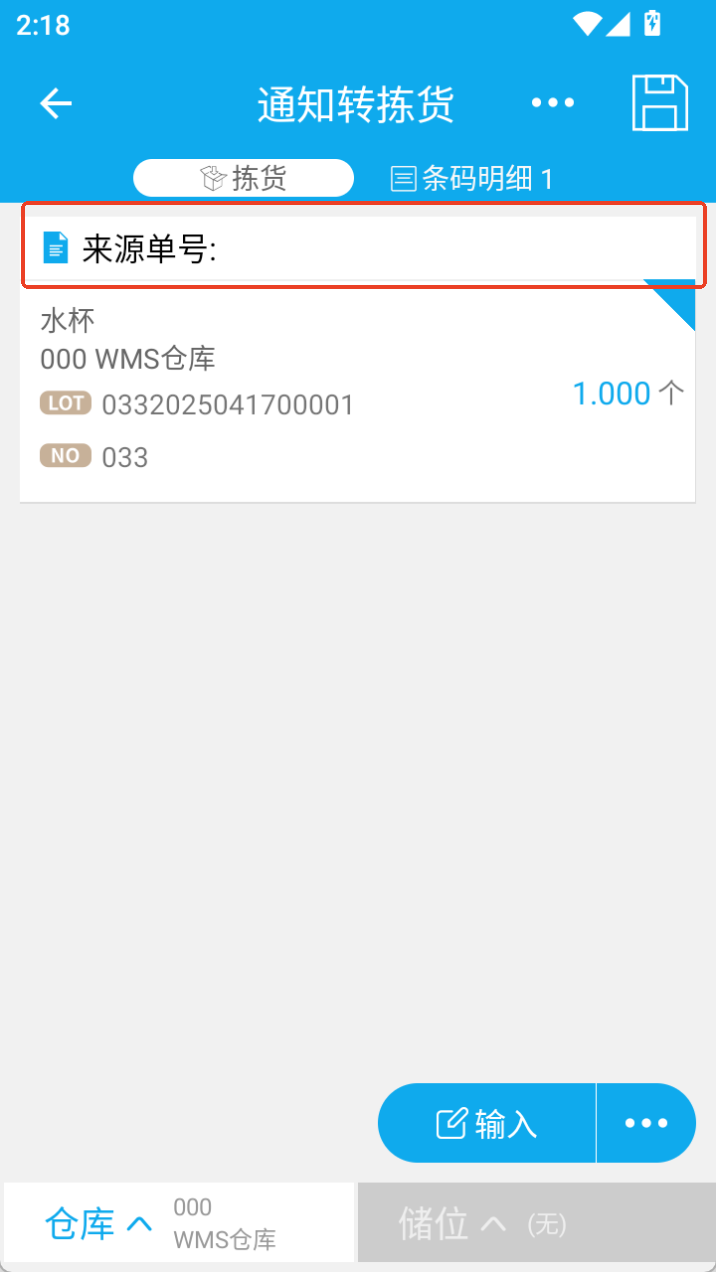Expand the 仓库 selector
716x1272 pixels.
pos(180,1223)
